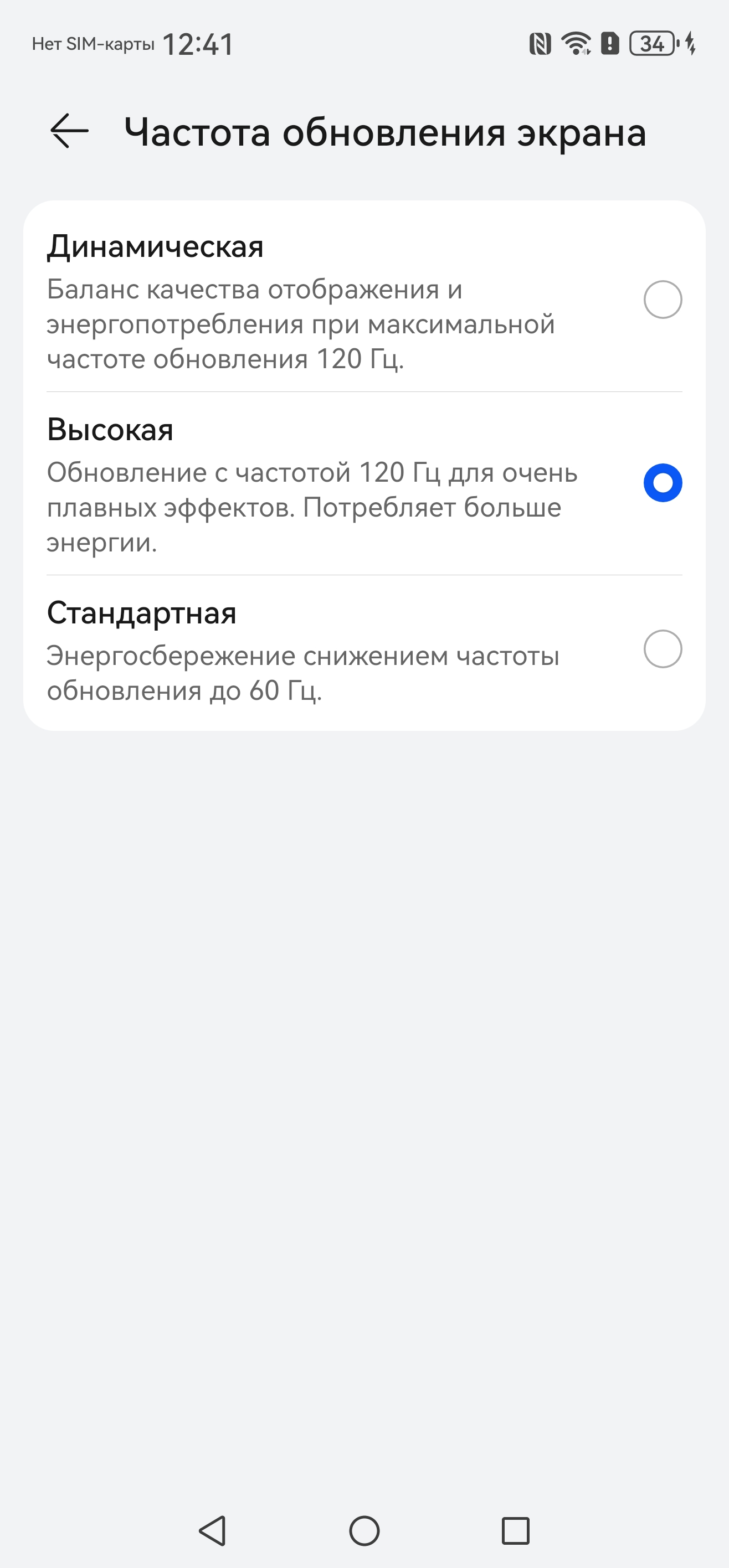The height and width of the screenshot is (1568, 729).
Task: Switch to Стандартная 60 Гц refresh rate
Action: click(662, 649)
